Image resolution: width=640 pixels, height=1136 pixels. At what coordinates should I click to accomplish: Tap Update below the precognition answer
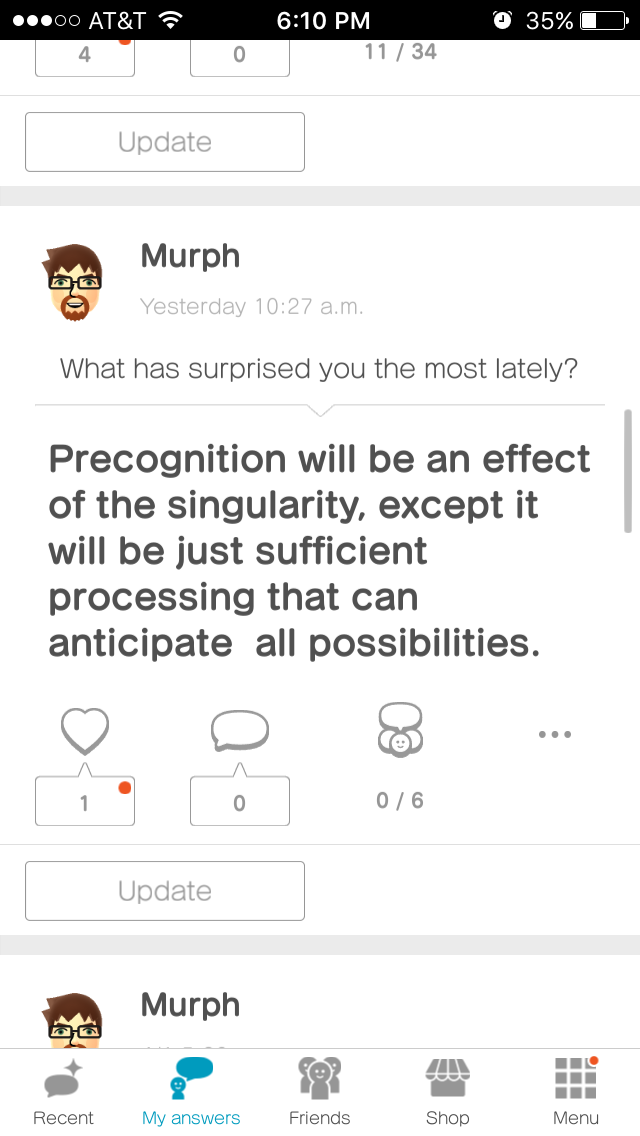(x=165, y=891)
